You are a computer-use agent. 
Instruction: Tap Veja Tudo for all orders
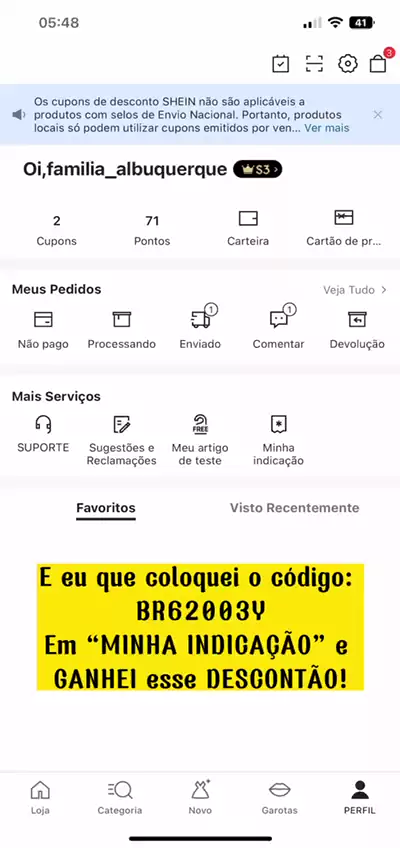[355, 290]
